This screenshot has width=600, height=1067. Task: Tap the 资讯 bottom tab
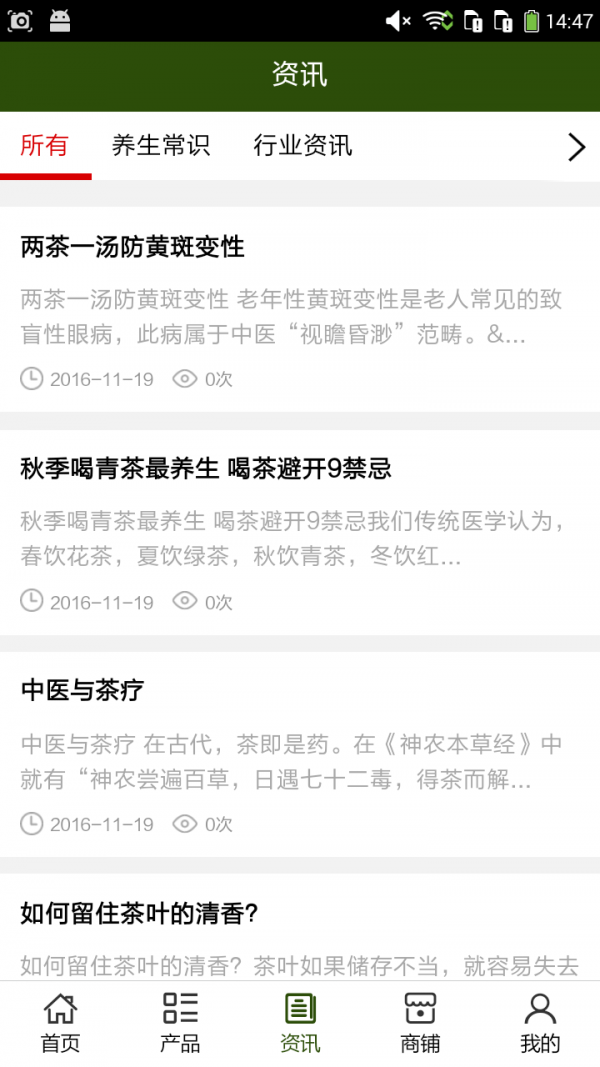(300, 1023)
